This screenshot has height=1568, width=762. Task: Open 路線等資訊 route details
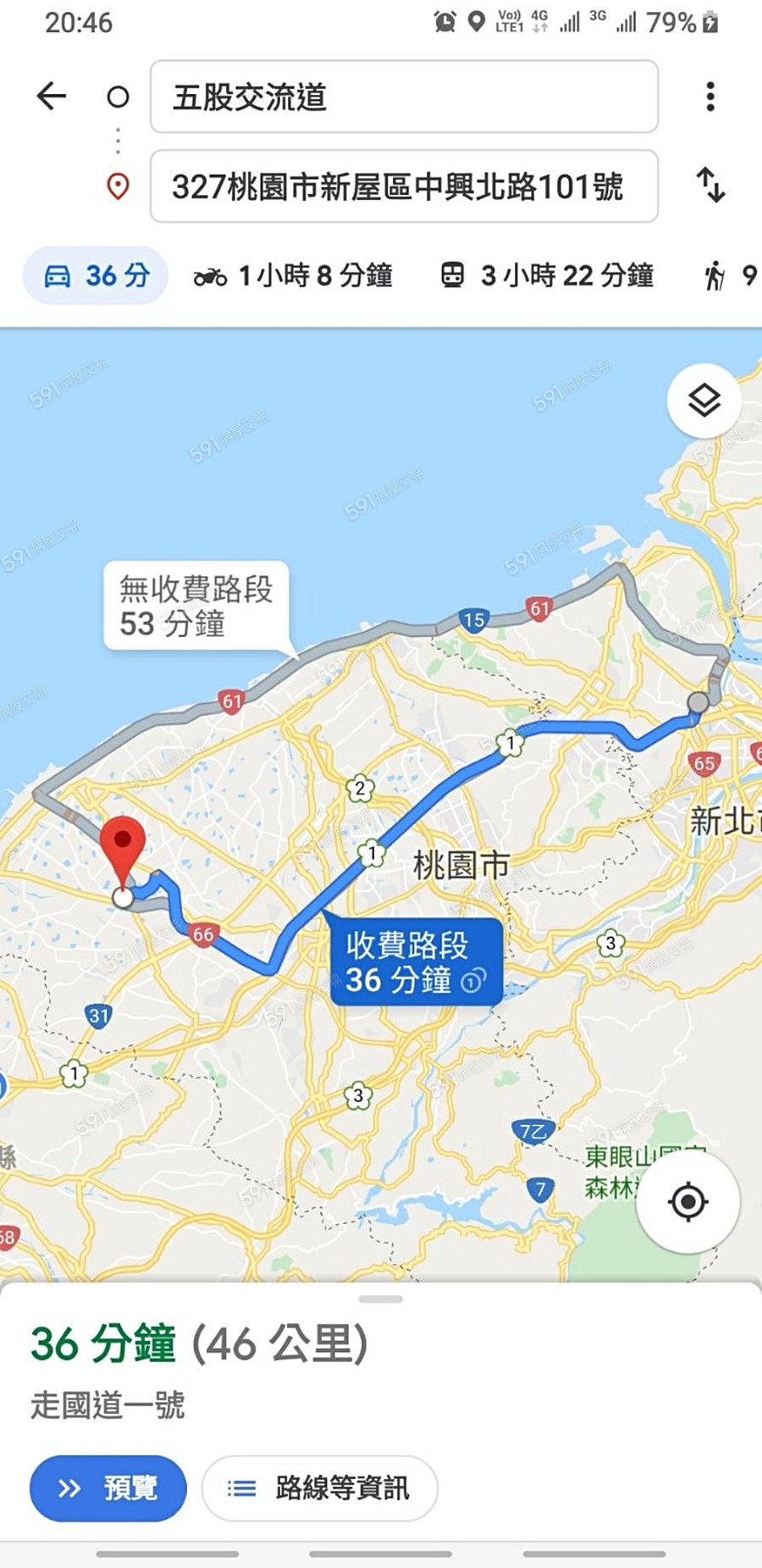[319, 1488]
